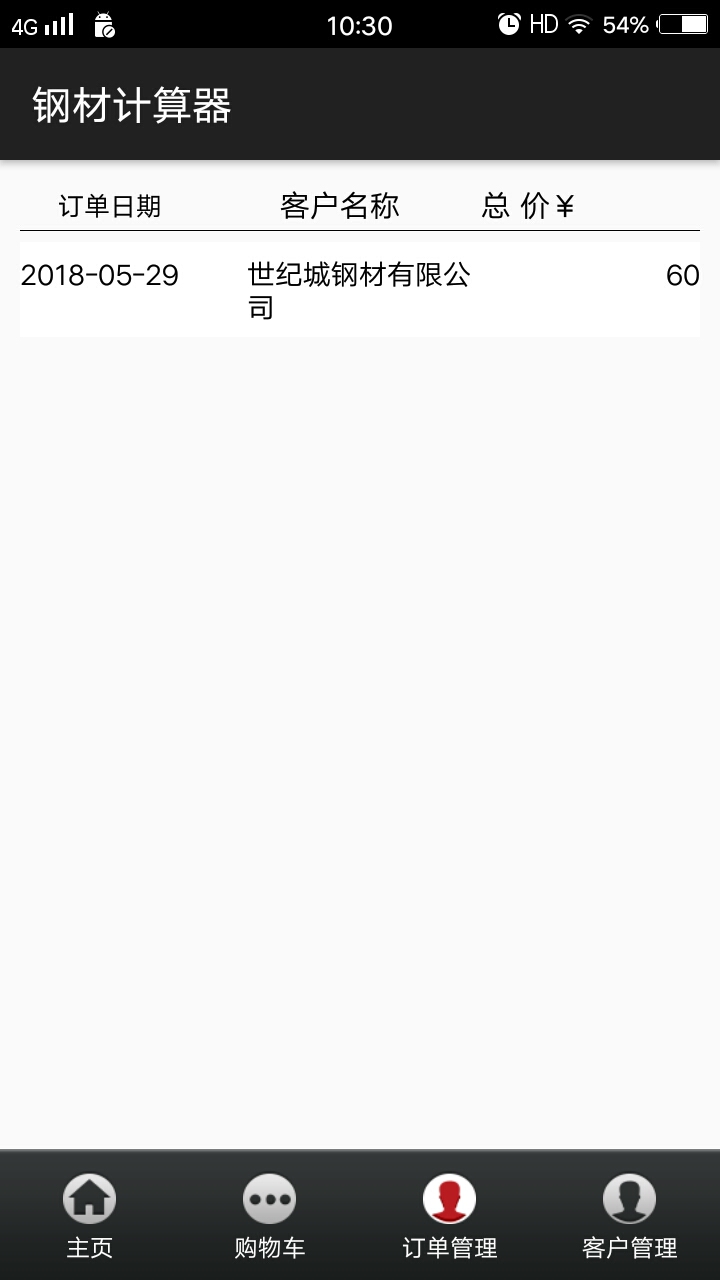Click the red silhouette for order management
Screen dimensions: 720x1280
point(449,1197)
